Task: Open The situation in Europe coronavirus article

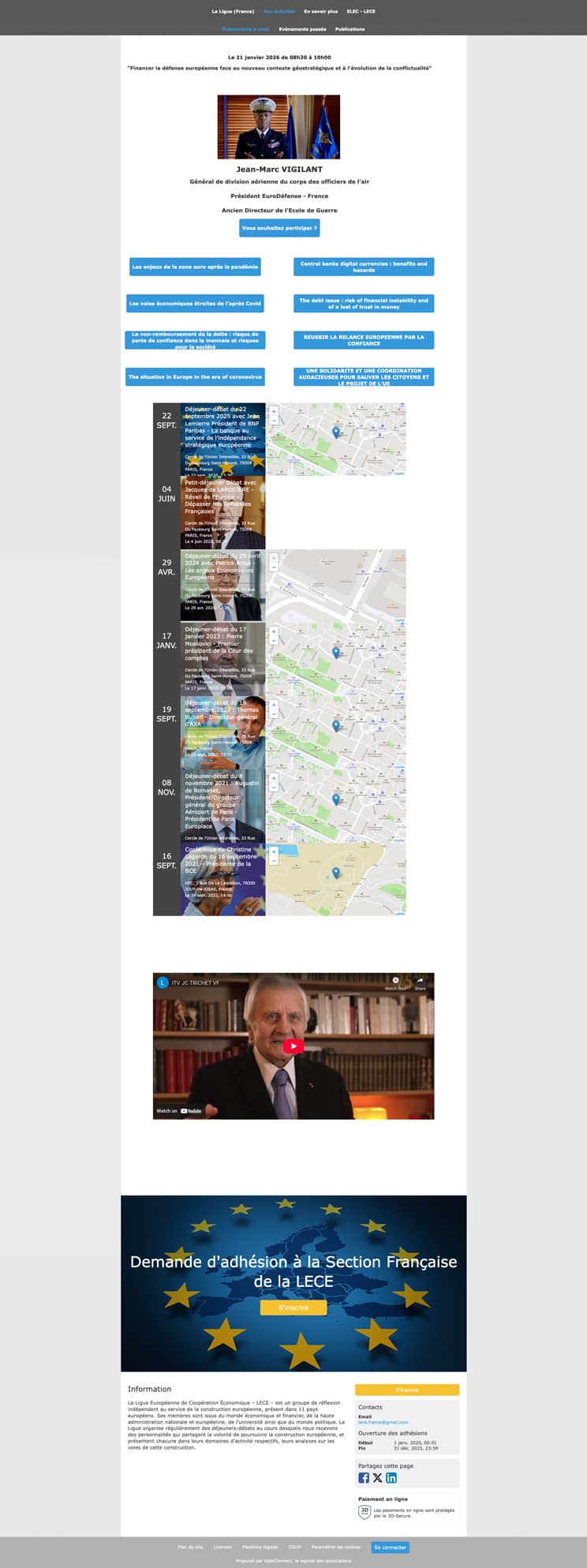Action: pyautogui.click(x=195, y=376)
